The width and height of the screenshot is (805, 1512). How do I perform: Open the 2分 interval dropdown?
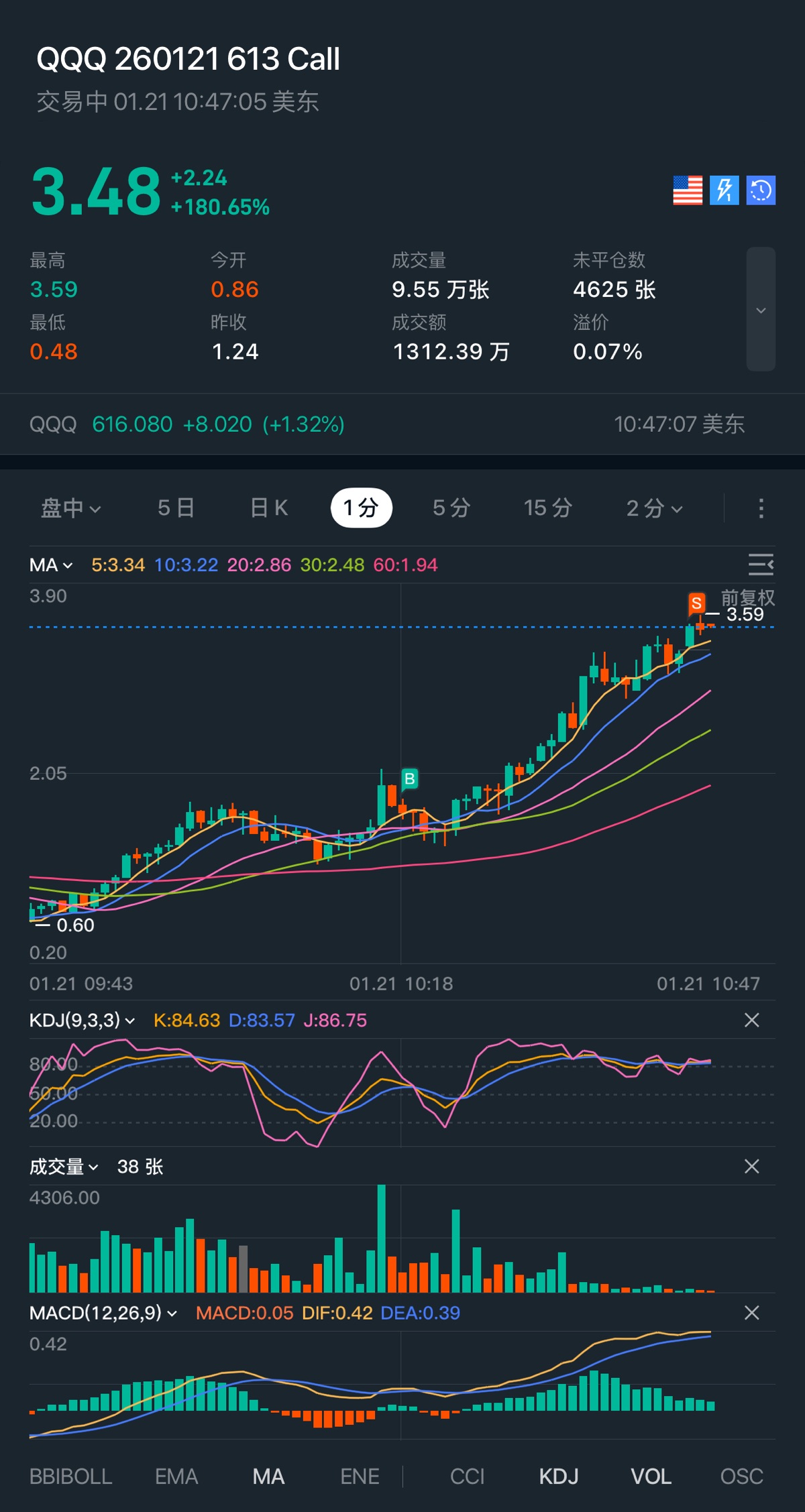[x=654, y=508]
